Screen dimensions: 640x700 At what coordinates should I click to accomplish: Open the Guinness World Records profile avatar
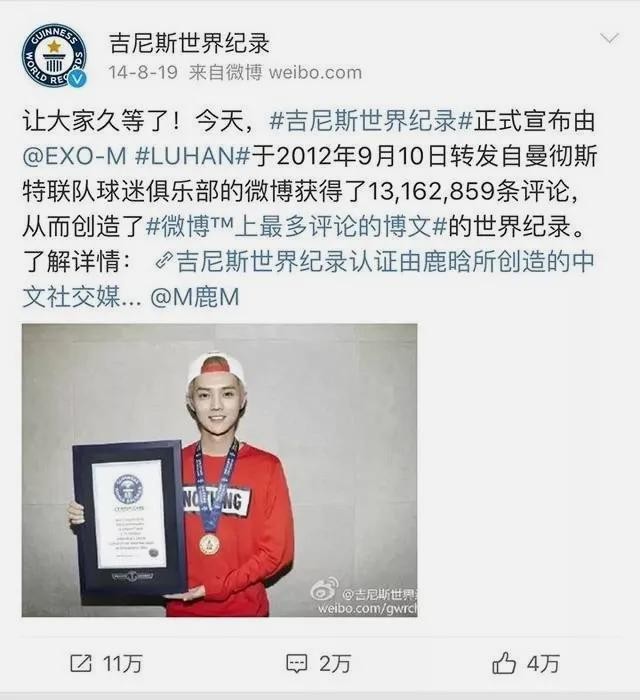click(53, 55)
